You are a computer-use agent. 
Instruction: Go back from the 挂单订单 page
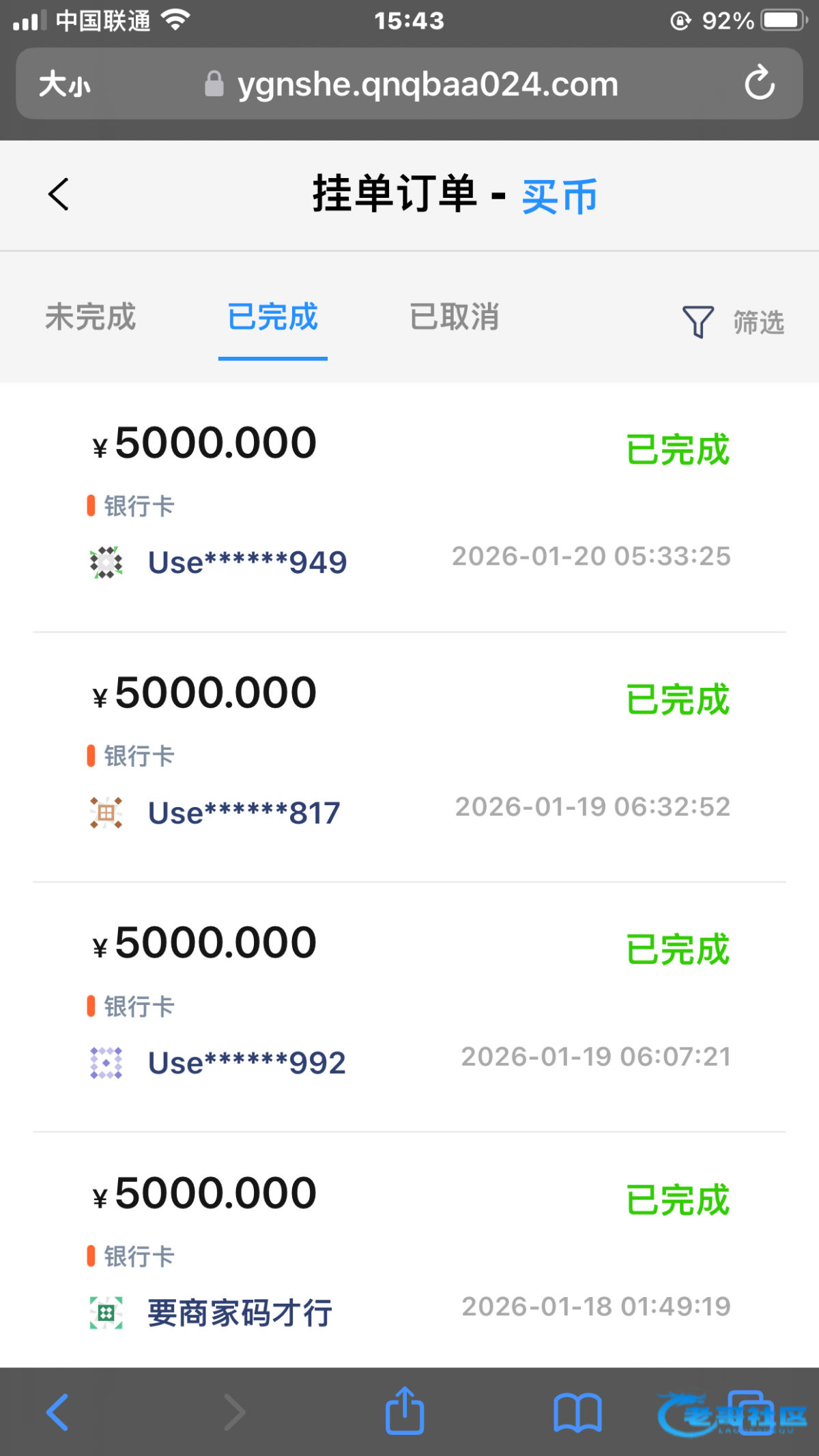tap(59, 194)
